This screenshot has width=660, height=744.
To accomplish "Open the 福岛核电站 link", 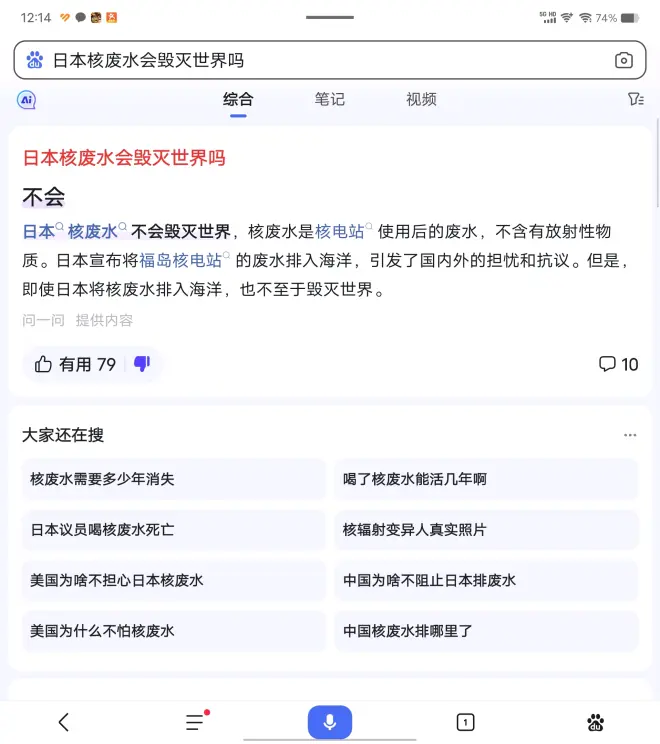I will point(180,261).
